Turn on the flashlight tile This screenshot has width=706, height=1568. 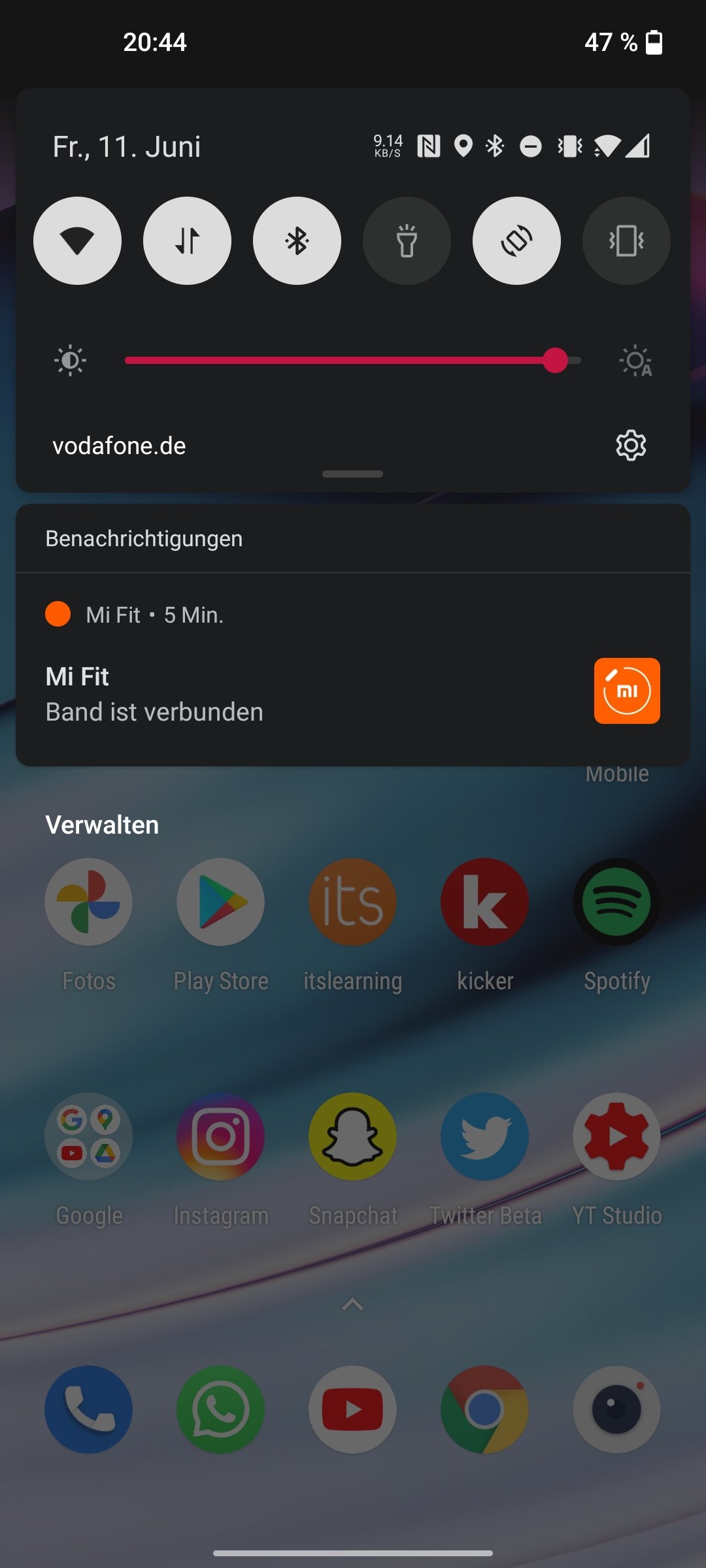tap(407, 240)
